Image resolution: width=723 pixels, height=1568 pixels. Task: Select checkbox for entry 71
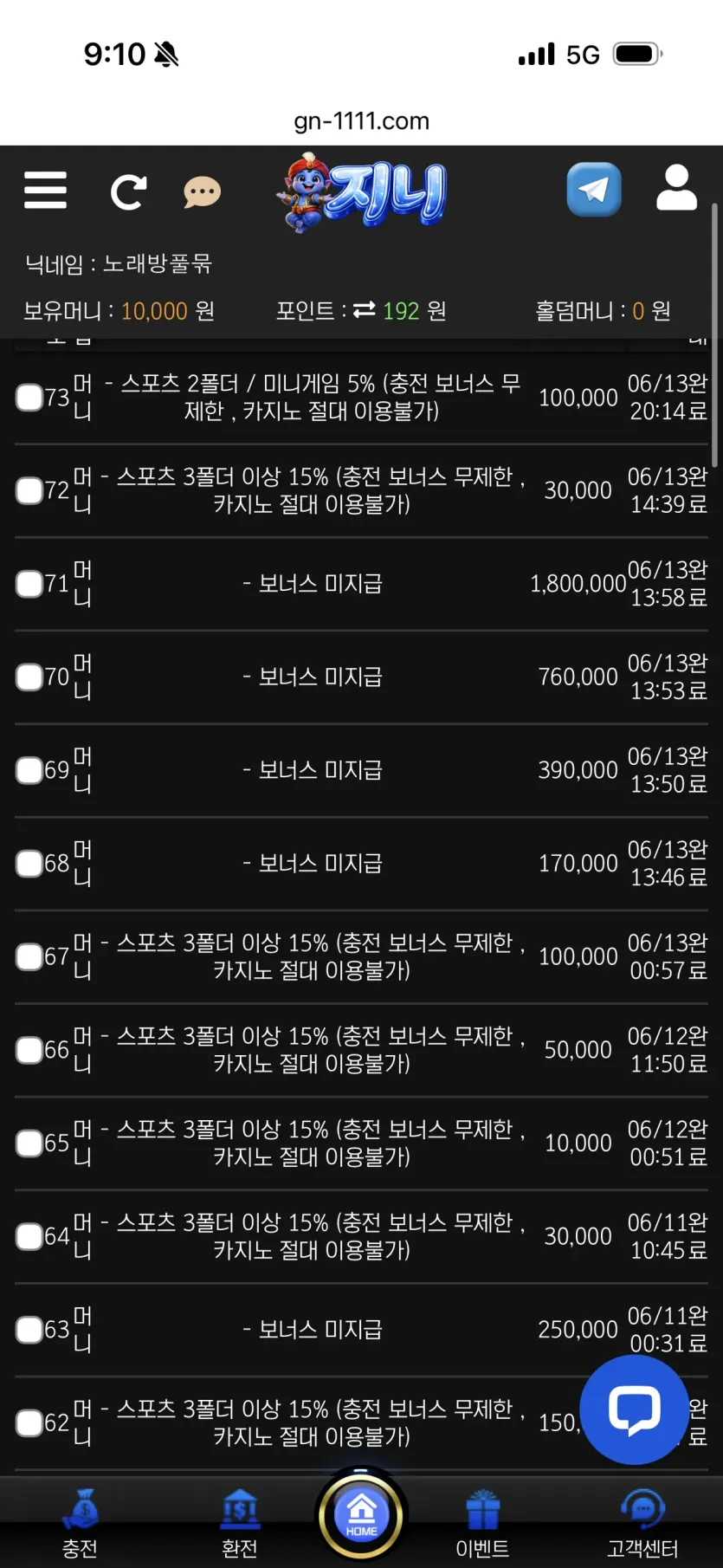pos(29,584)
